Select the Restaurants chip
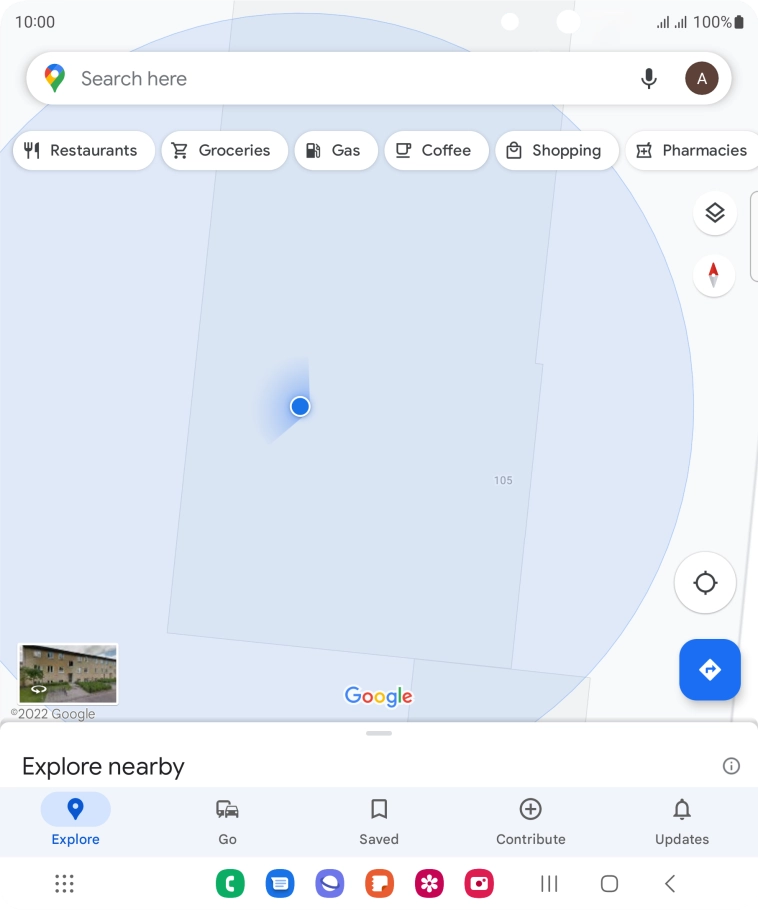 click(82, 151)
